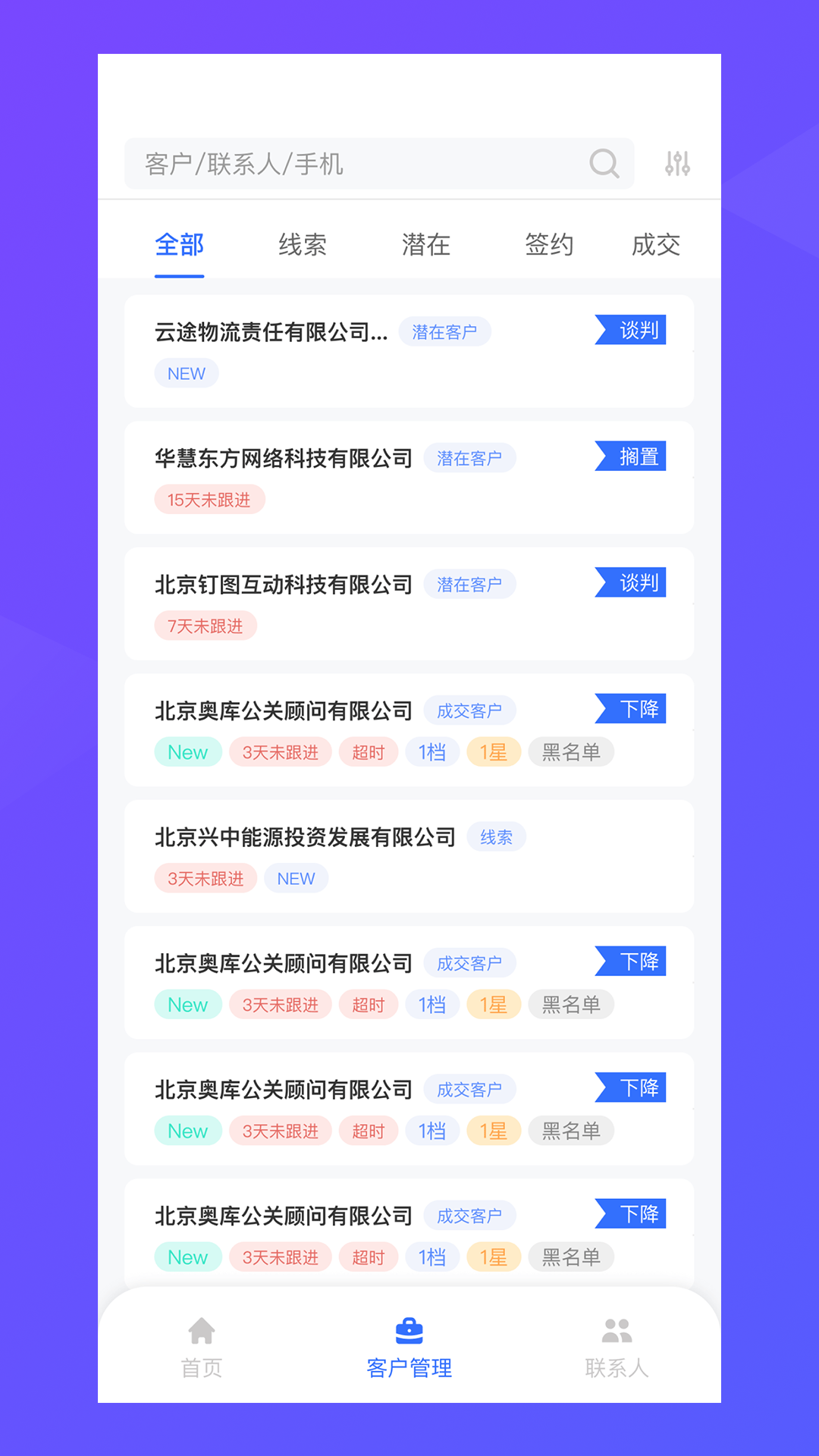This screenshot has width=819, height=1456.
Task: Tap the 线索 tag on 北京兴中能源
Action: pyautogui.click(x=497, y=836)
